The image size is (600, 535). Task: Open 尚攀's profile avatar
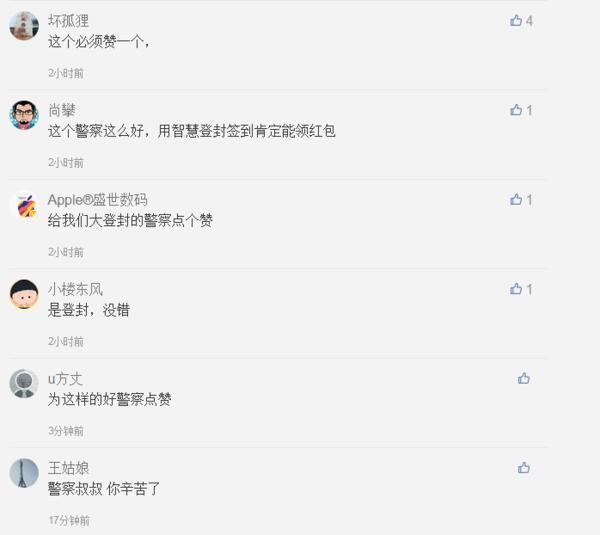coord(24,115)
